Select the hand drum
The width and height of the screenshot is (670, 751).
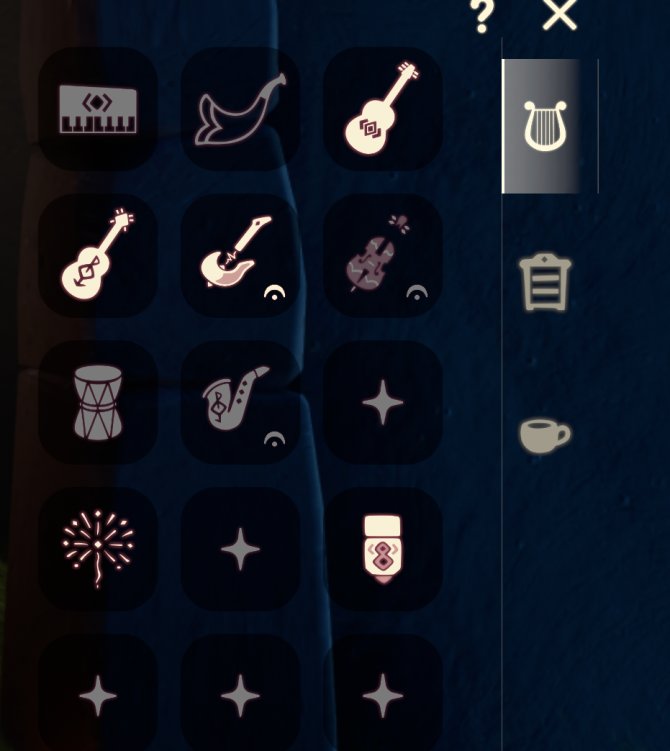[98, 402]
